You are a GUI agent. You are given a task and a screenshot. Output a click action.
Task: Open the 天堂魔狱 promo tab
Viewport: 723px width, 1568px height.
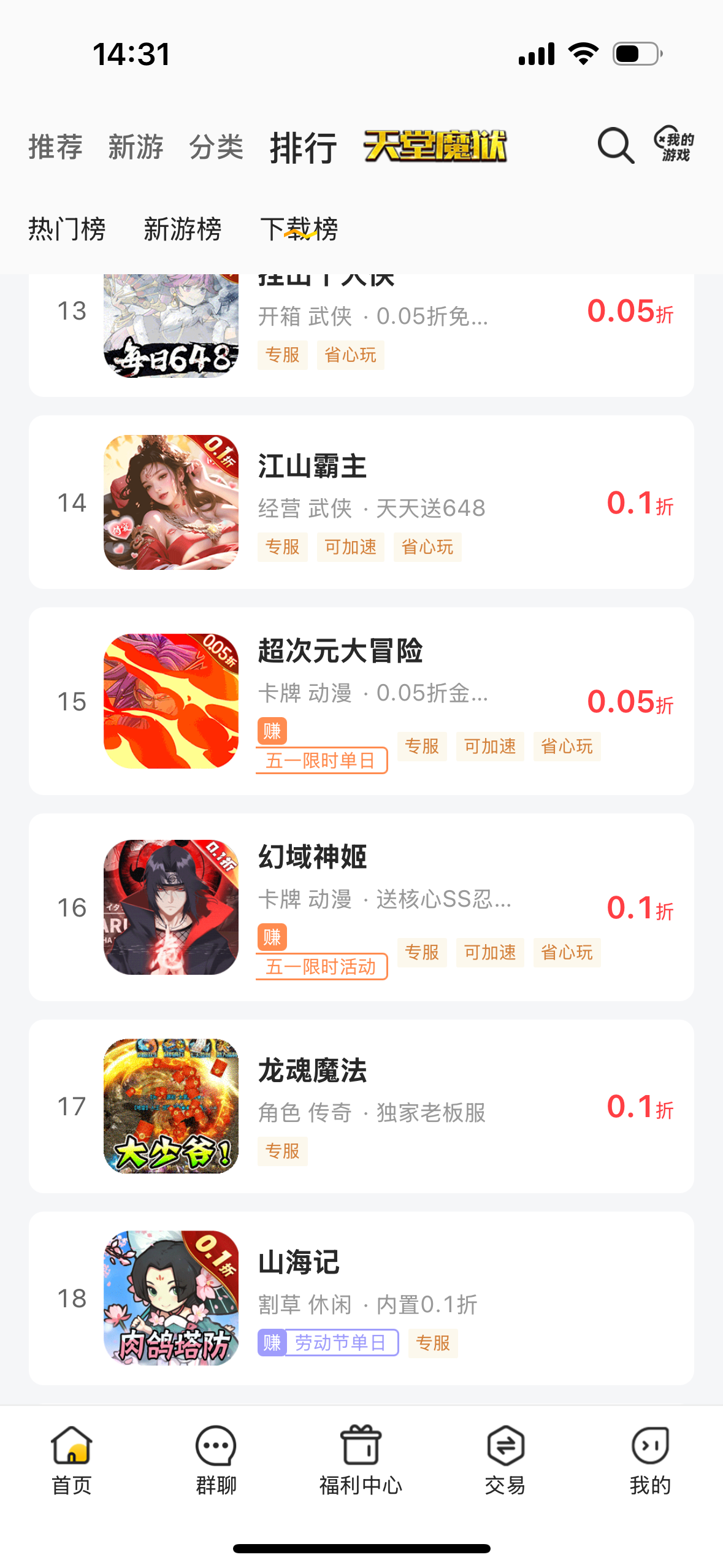[435, 147]
